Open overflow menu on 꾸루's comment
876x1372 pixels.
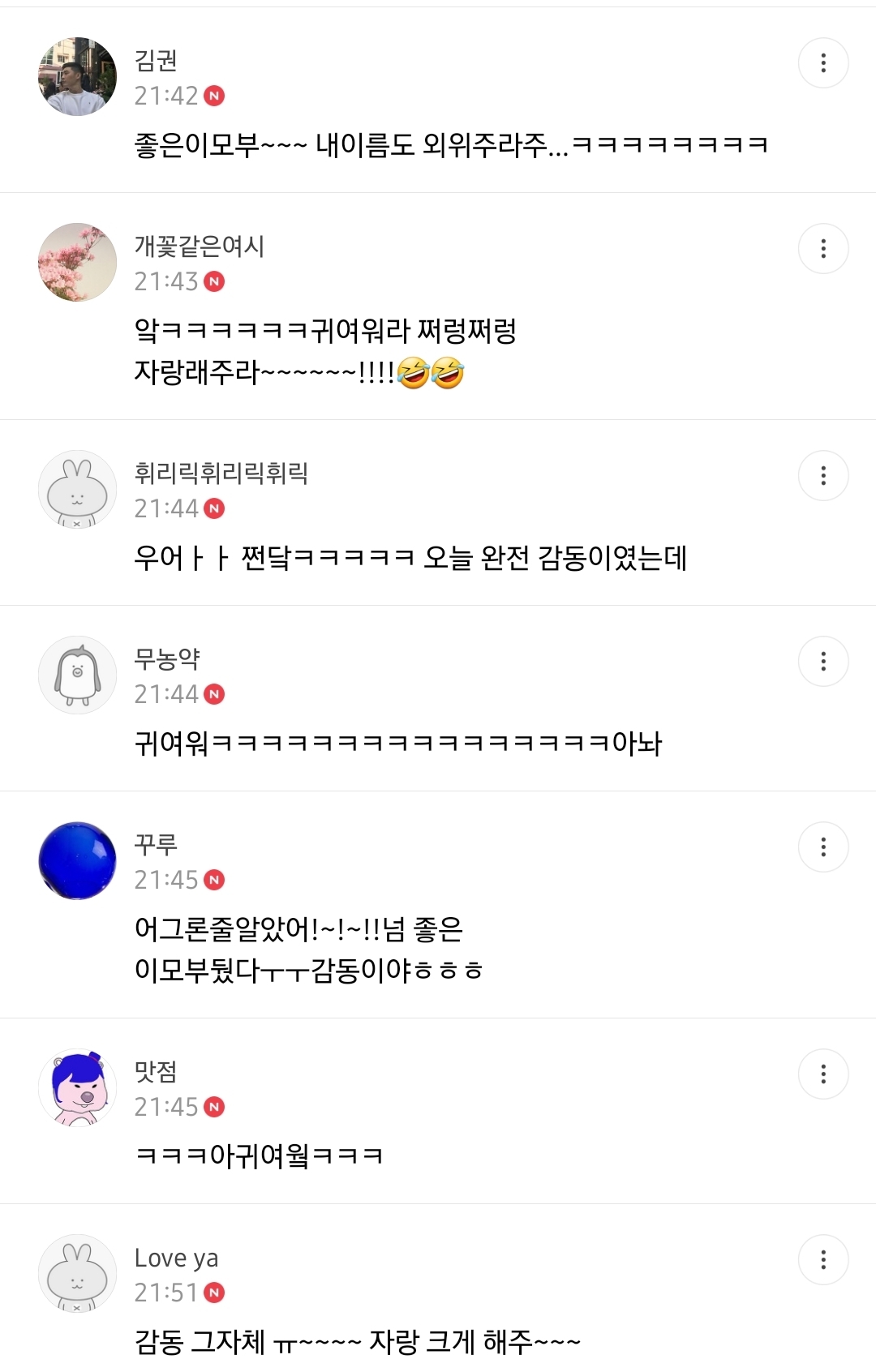point(823,847)
